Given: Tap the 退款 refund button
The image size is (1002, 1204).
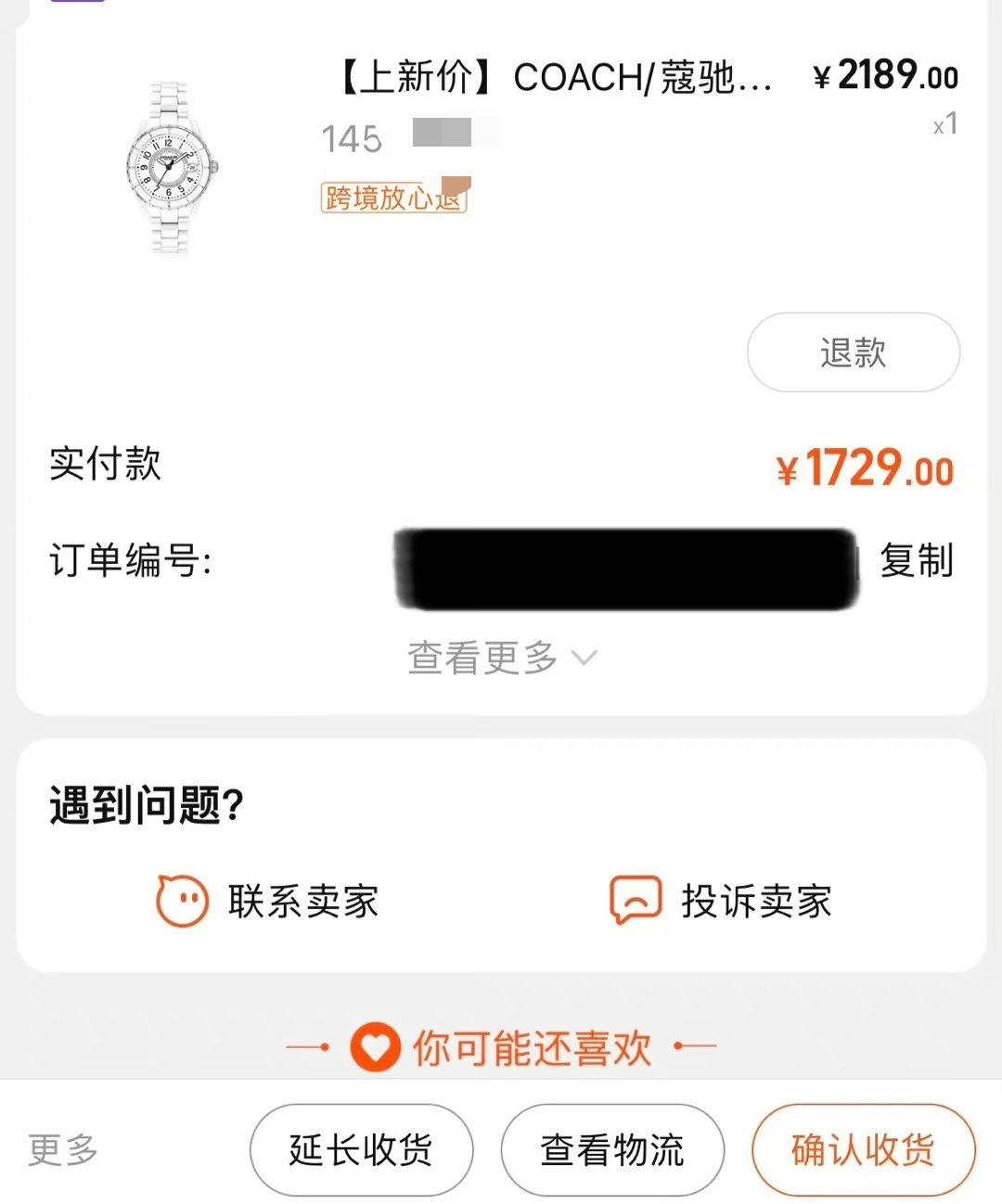Looking at the screenshot, I should pos(853,352).
